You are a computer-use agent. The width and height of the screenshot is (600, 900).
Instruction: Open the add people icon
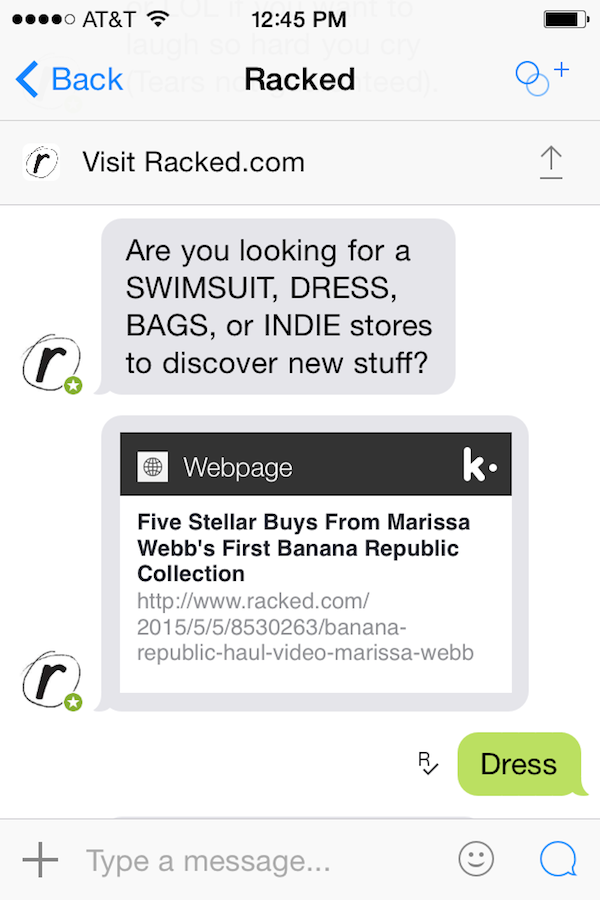click(541, 77)
